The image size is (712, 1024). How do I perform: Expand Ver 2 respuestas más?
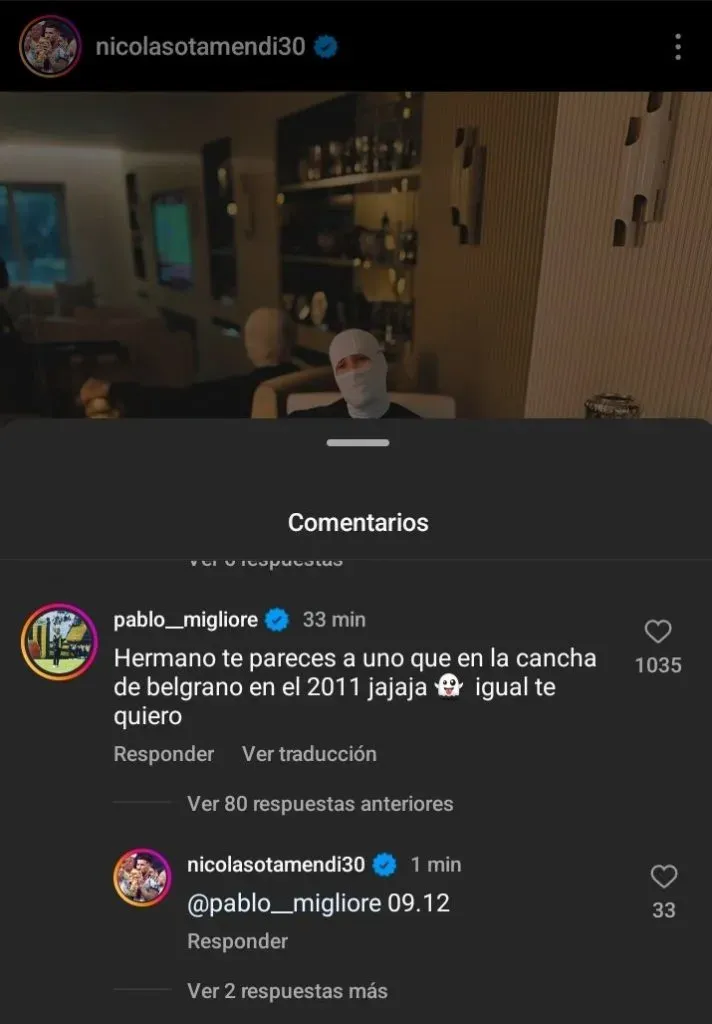tap(287, 991)
